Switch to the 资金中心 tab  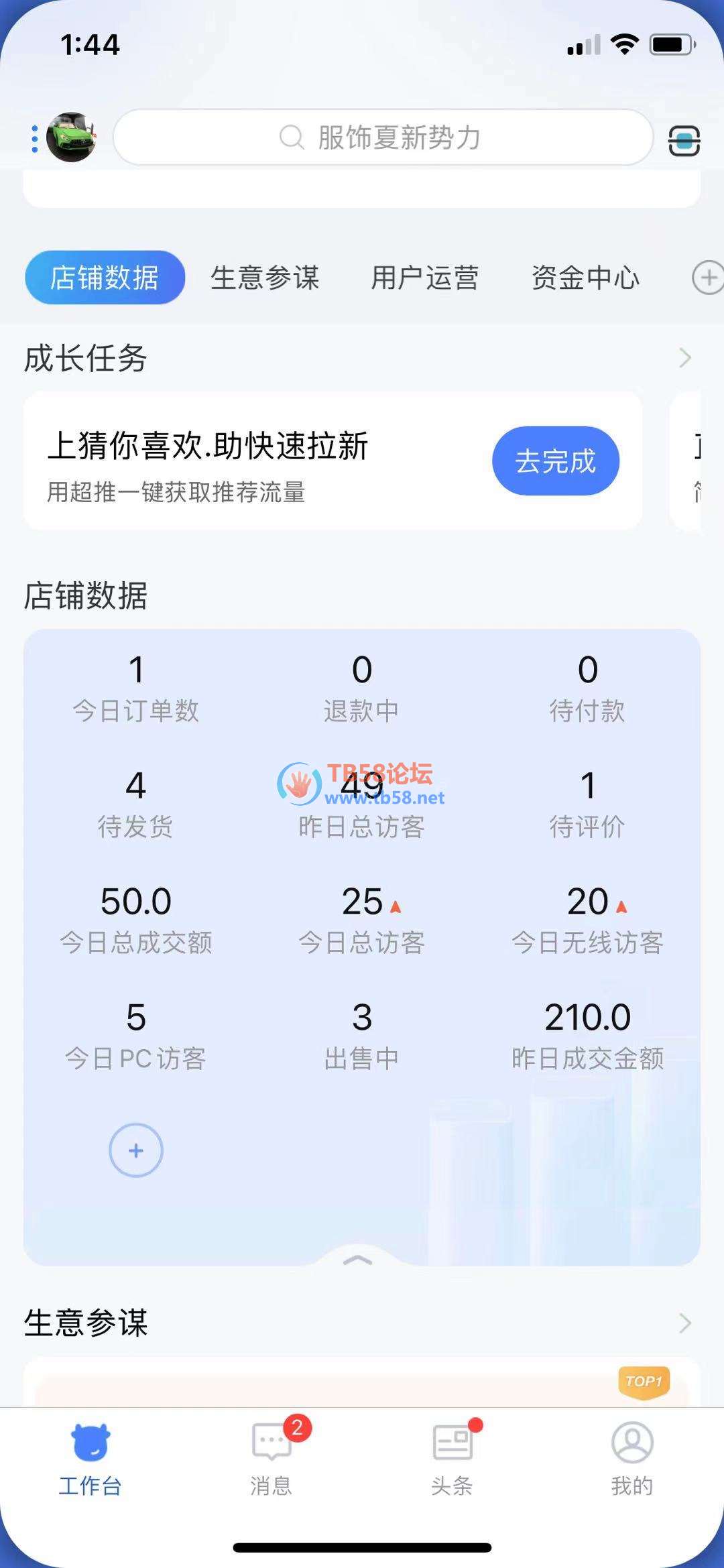pos(585,278)
